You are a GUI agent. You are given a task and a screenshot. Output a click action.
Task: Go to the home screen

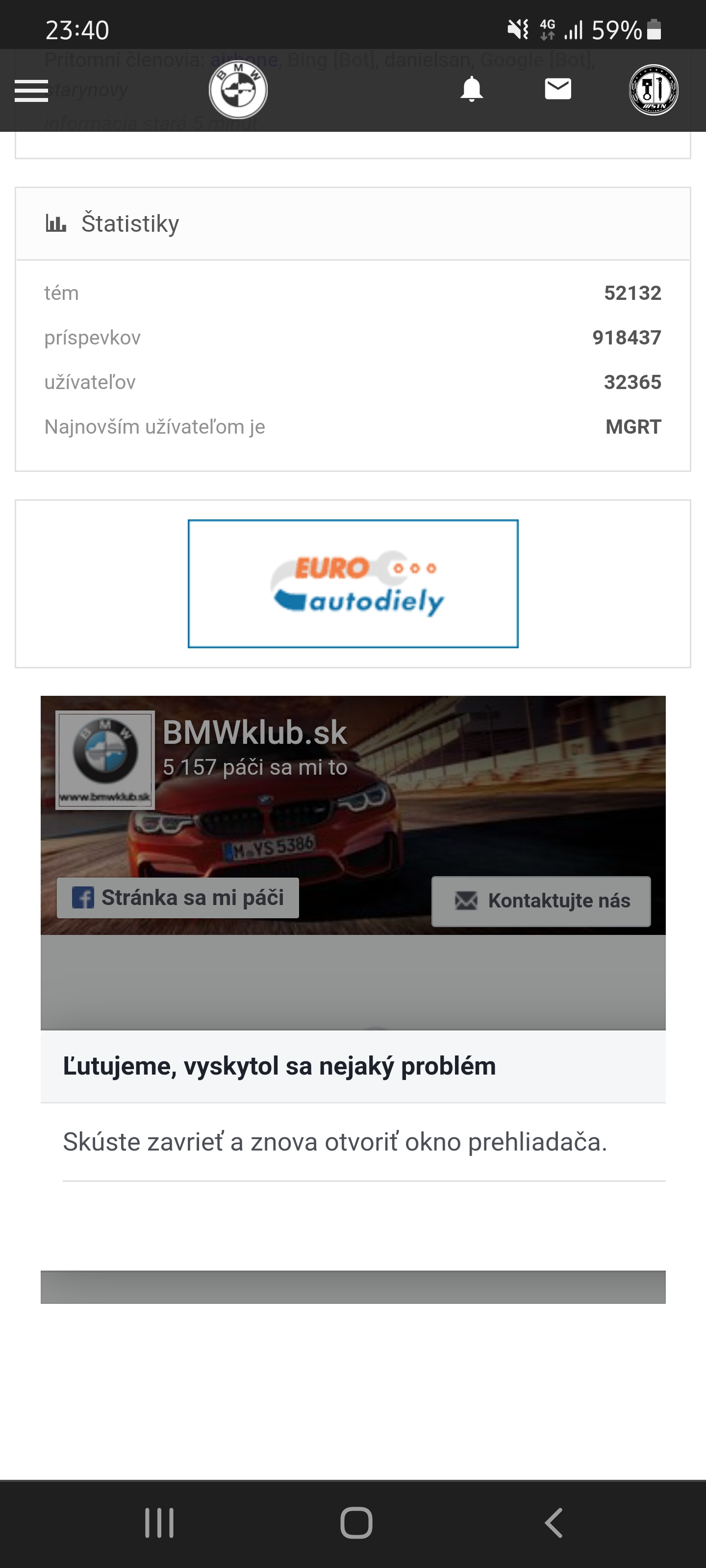[356, 1523]
